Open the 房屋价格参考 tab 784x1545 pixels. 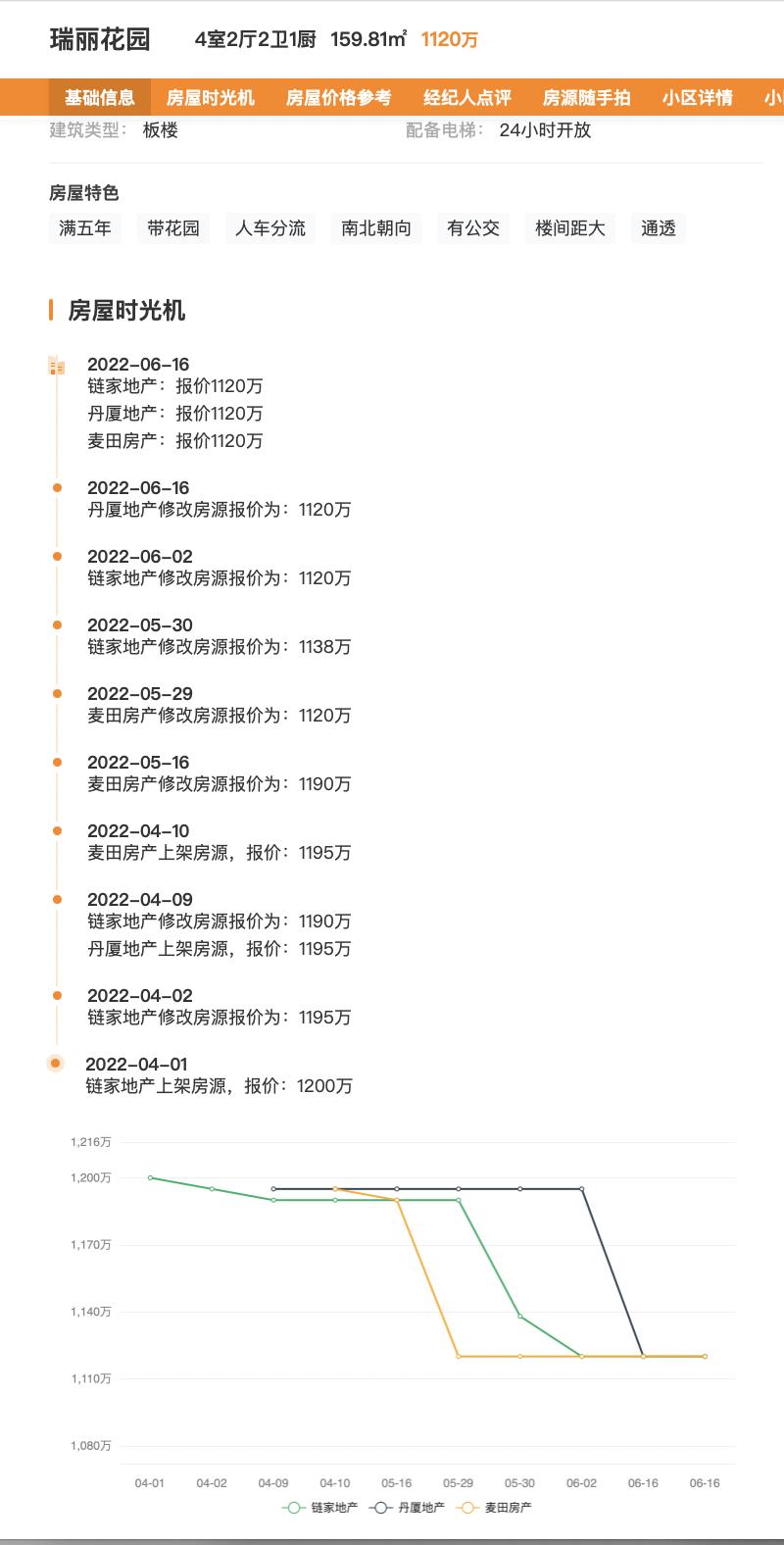(338, 98)
